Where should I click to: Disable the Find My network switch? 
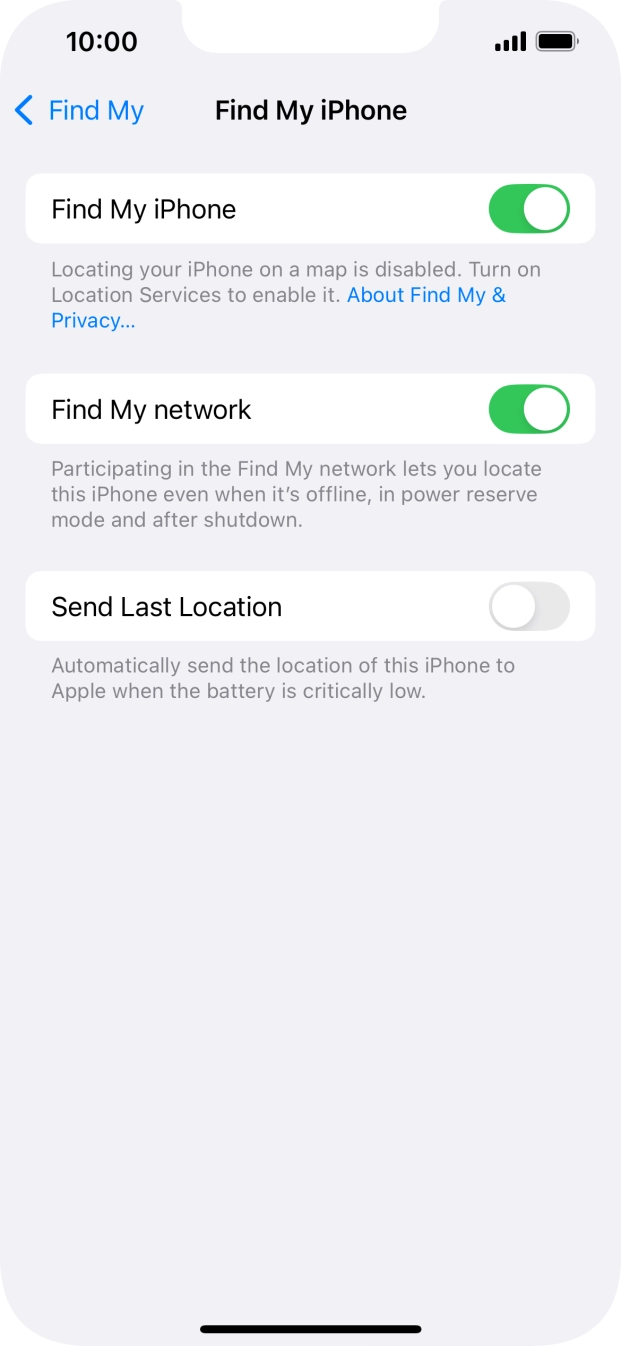[x=528, y=409]
